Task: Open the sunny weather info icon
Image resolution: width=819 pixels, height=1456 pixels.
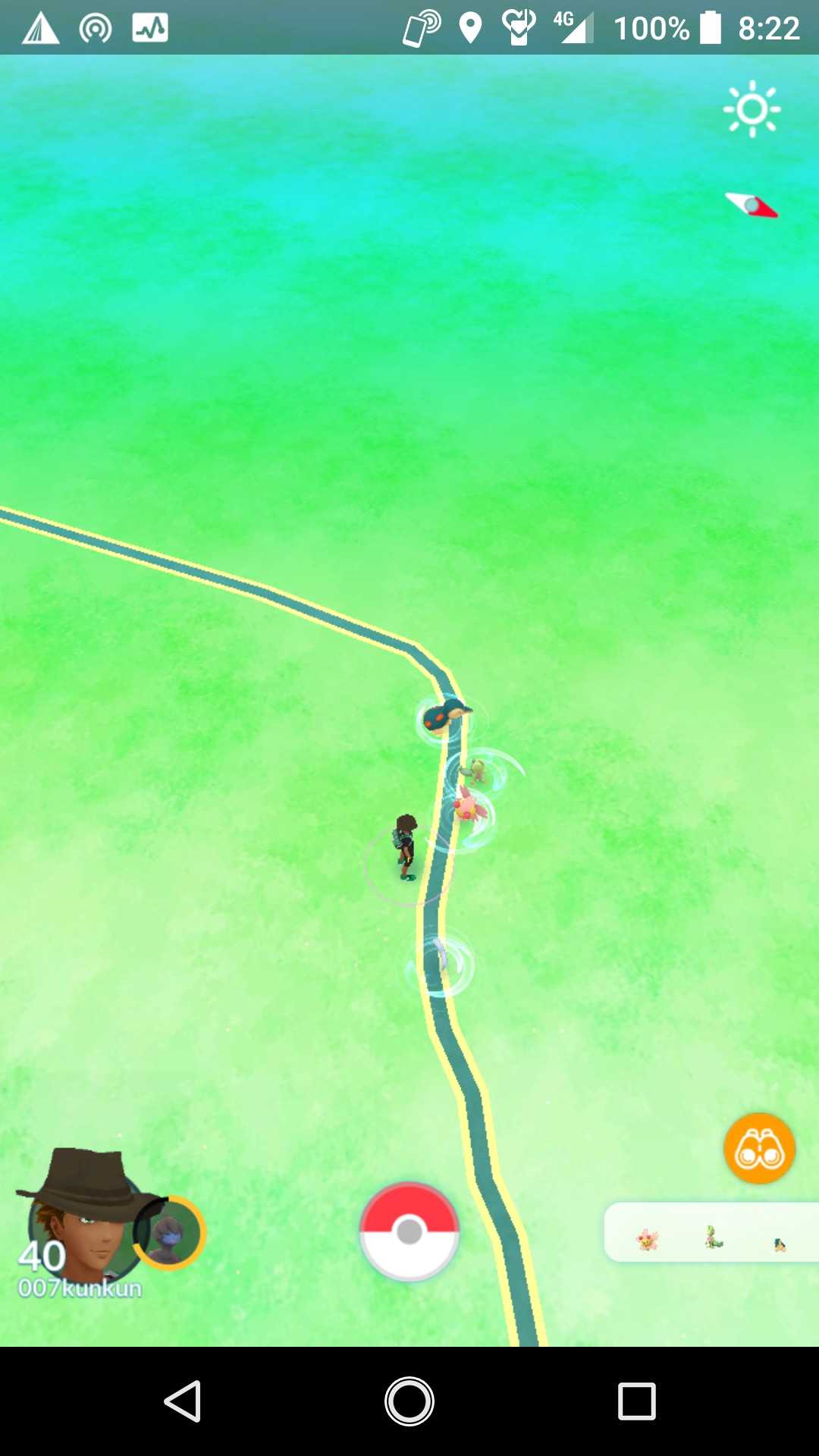Action: [752, 110]
